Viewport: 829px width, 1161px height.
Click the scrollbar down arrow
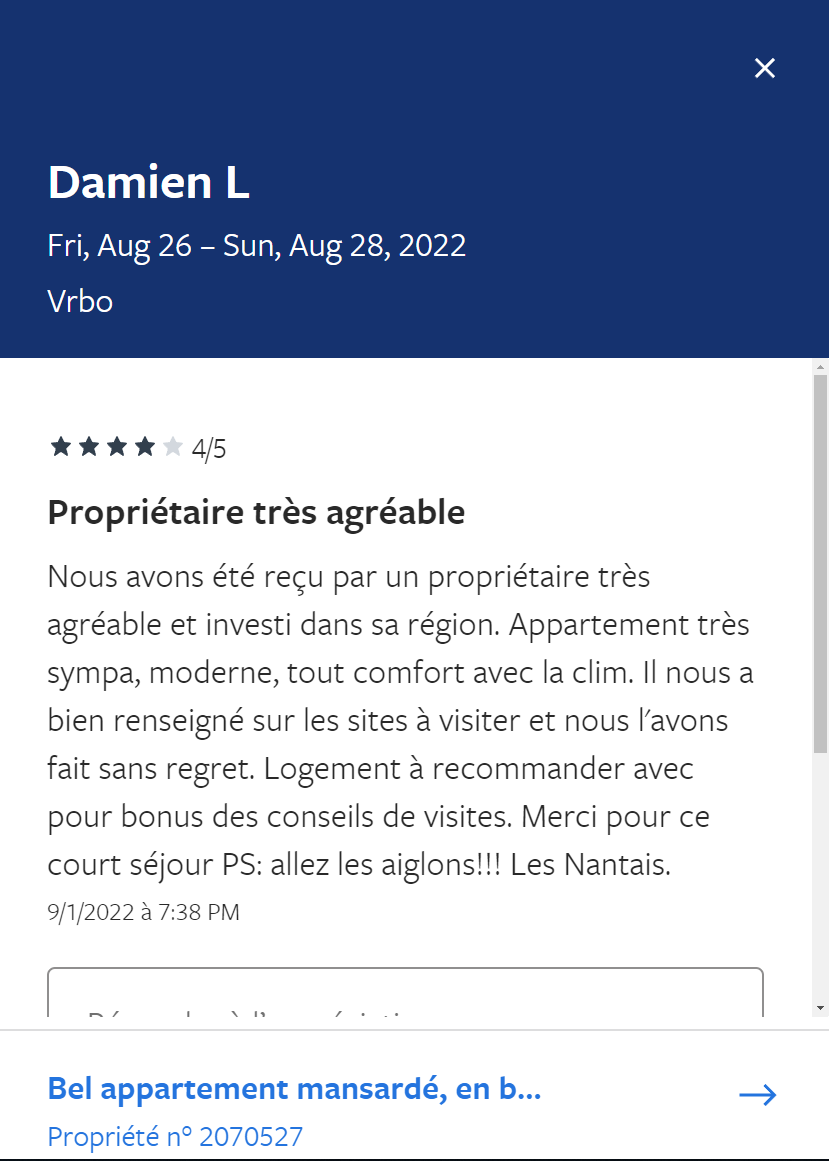(820, 1007)
